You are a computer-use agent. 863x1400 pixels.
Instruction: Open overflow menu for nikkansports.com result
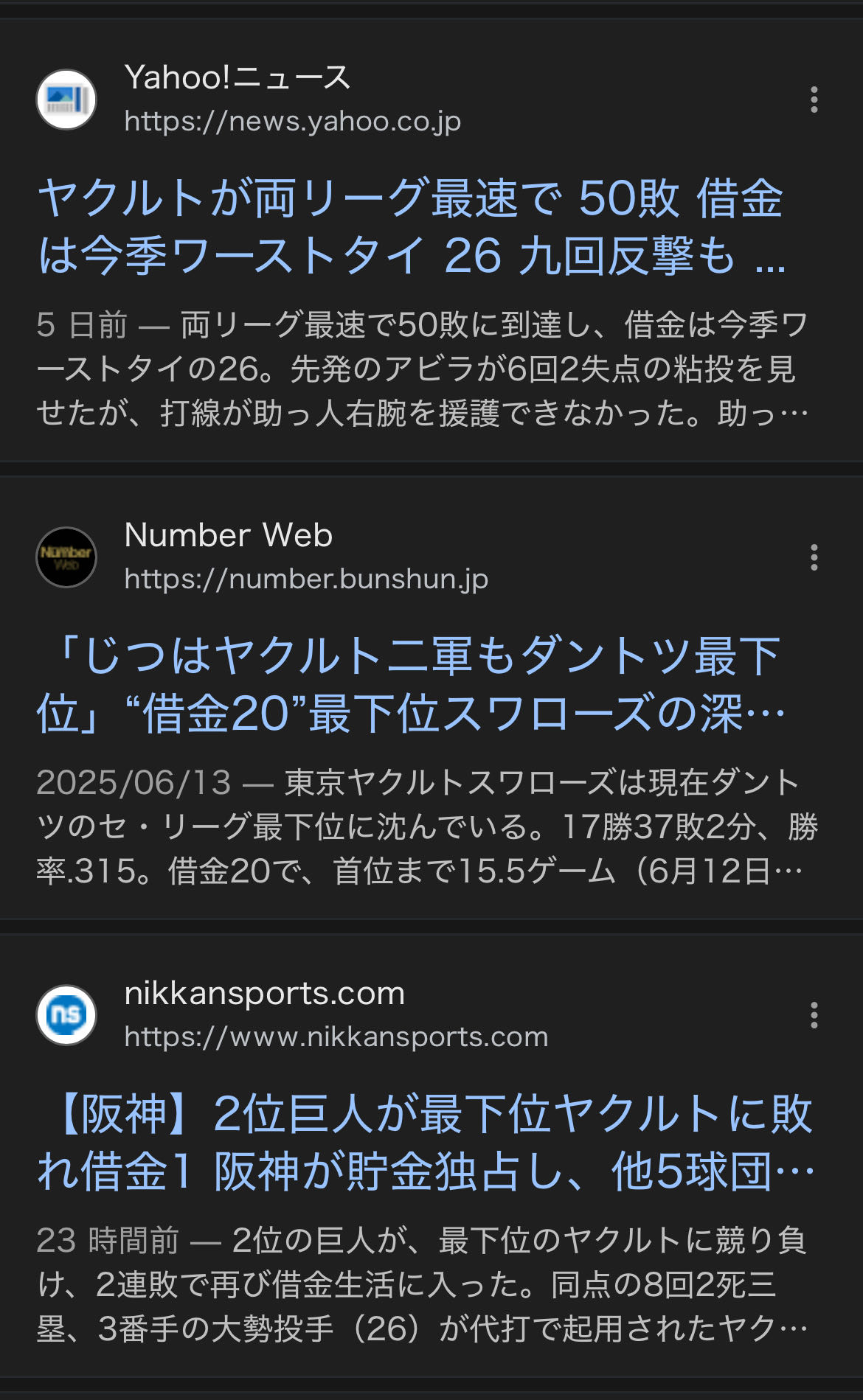[814, 1015]
